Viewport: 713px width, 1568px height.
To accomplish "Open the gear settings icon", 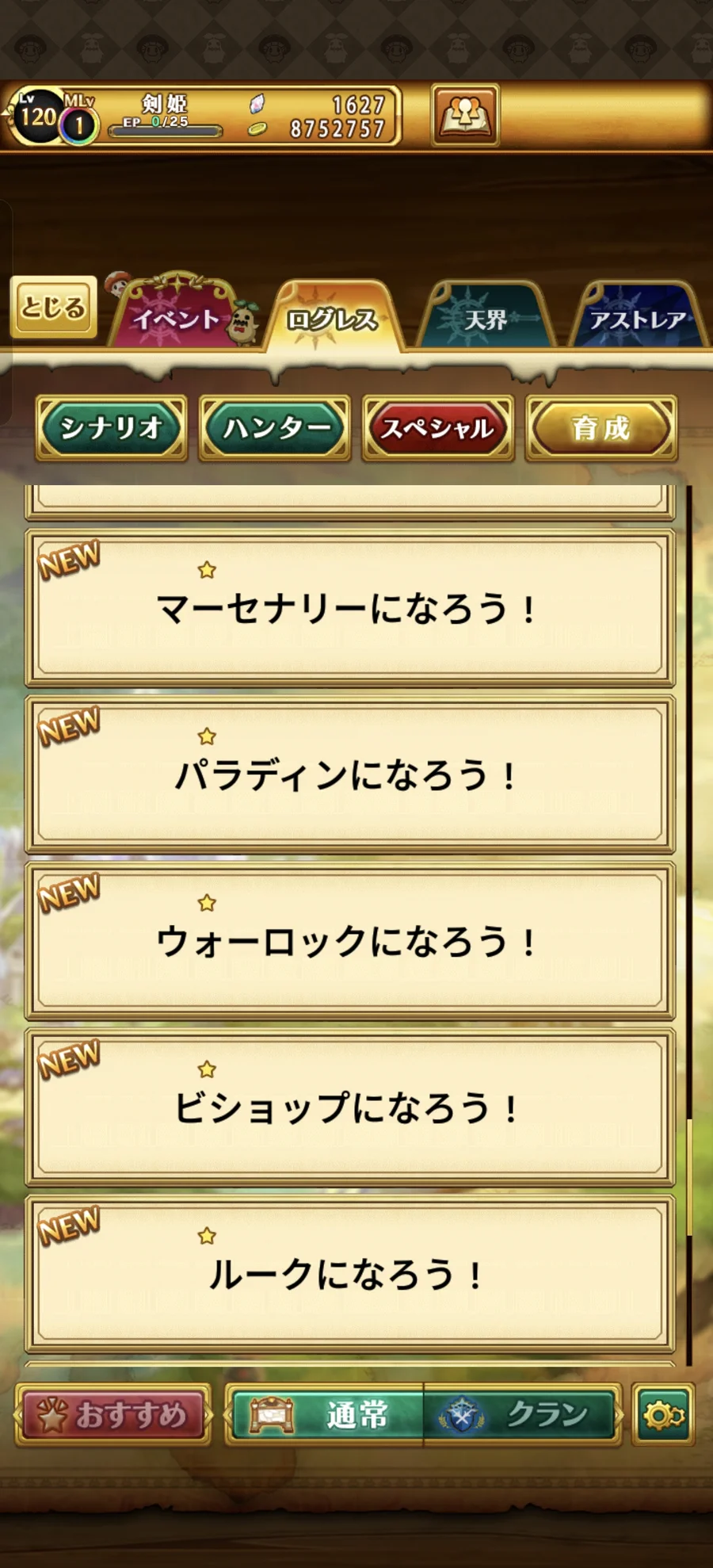I will (663, 1415).
